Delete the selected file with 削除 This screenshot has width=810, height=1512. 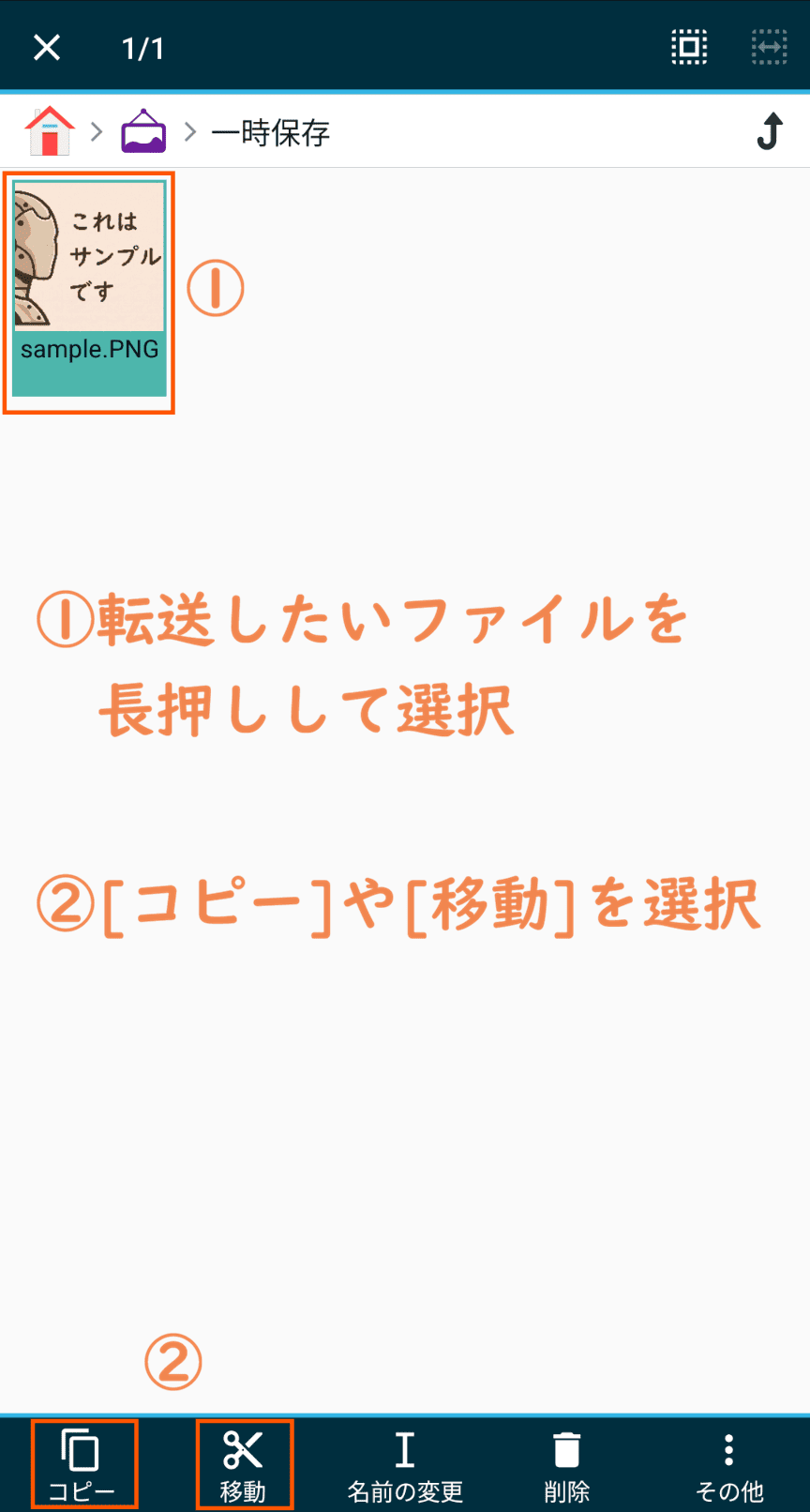[567, 1463]
